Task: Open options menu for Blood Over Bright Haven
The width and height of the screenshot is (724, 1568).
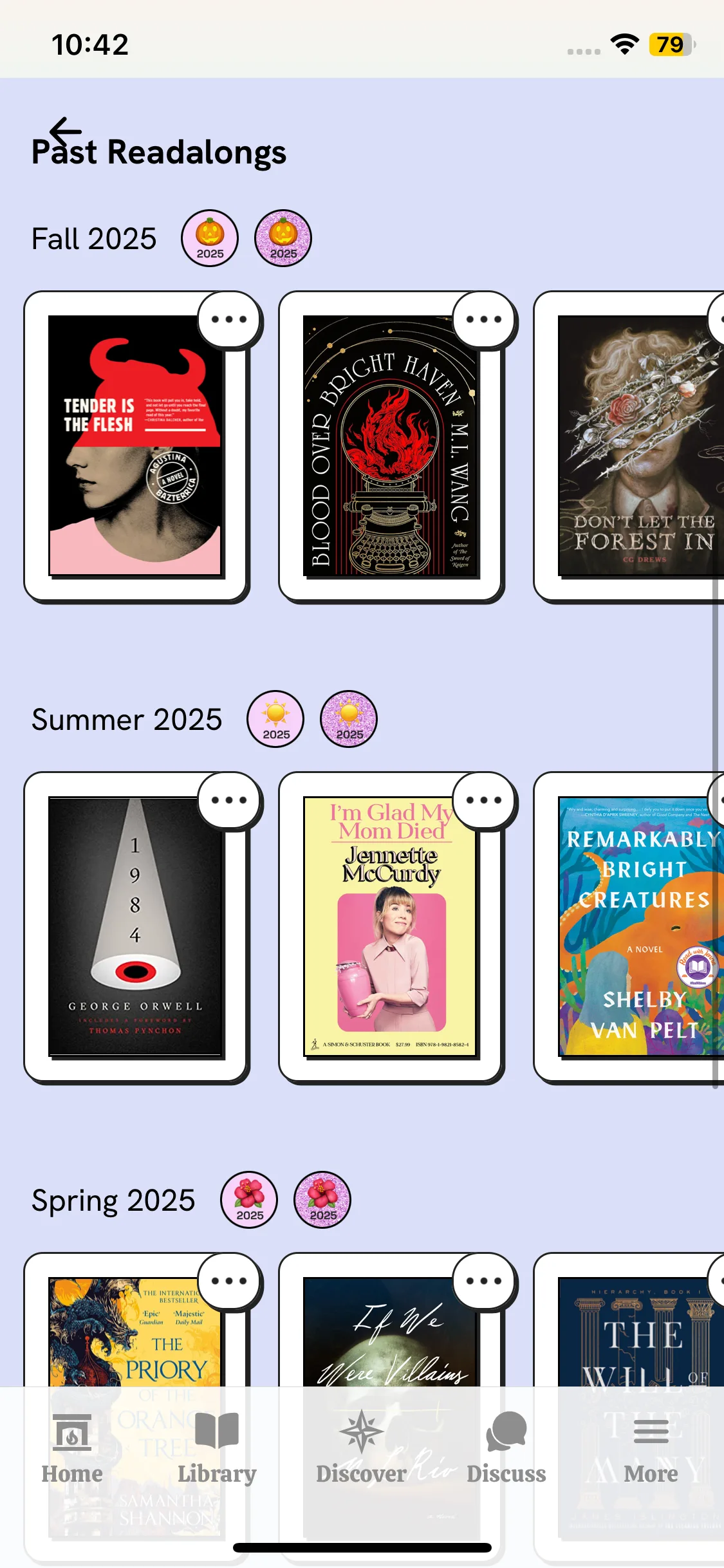Action: coord(484,319)
